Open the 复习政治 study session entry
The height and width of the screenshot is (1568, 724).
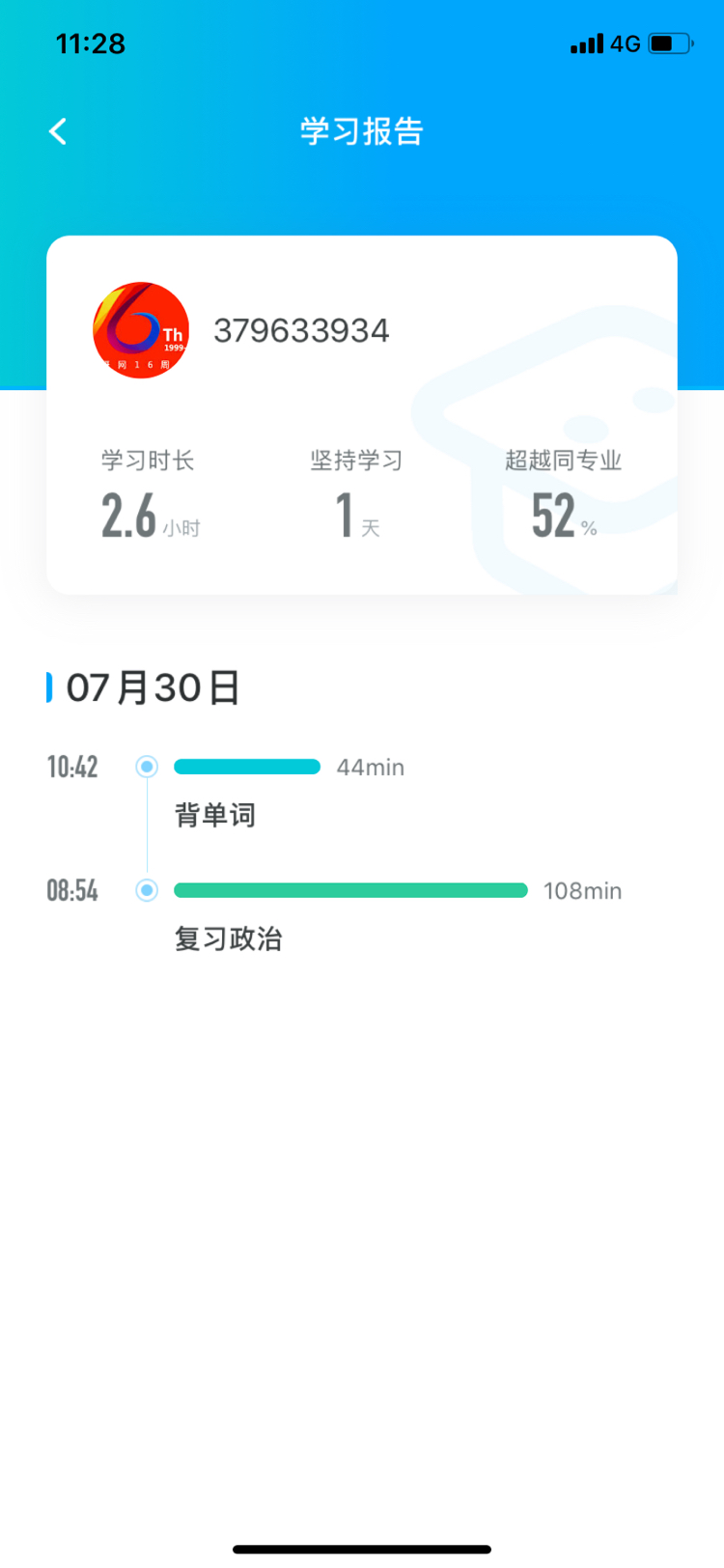tap(228, 938)
